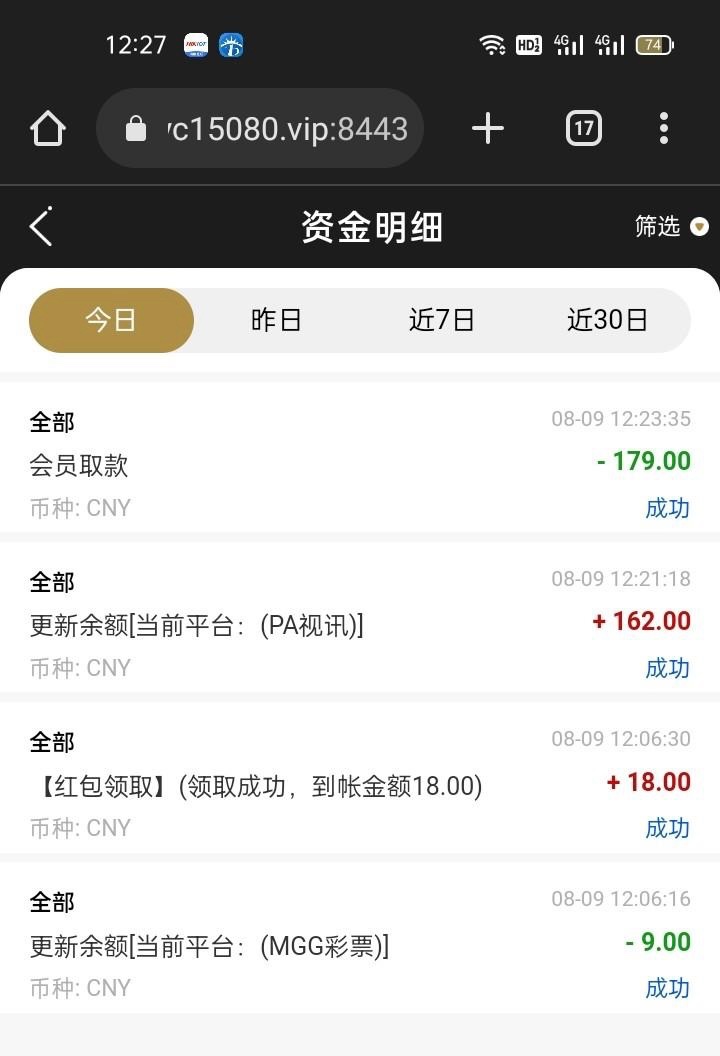
Task: Open the 筛选 filter dropdown
Action: [x=671, y=227]
